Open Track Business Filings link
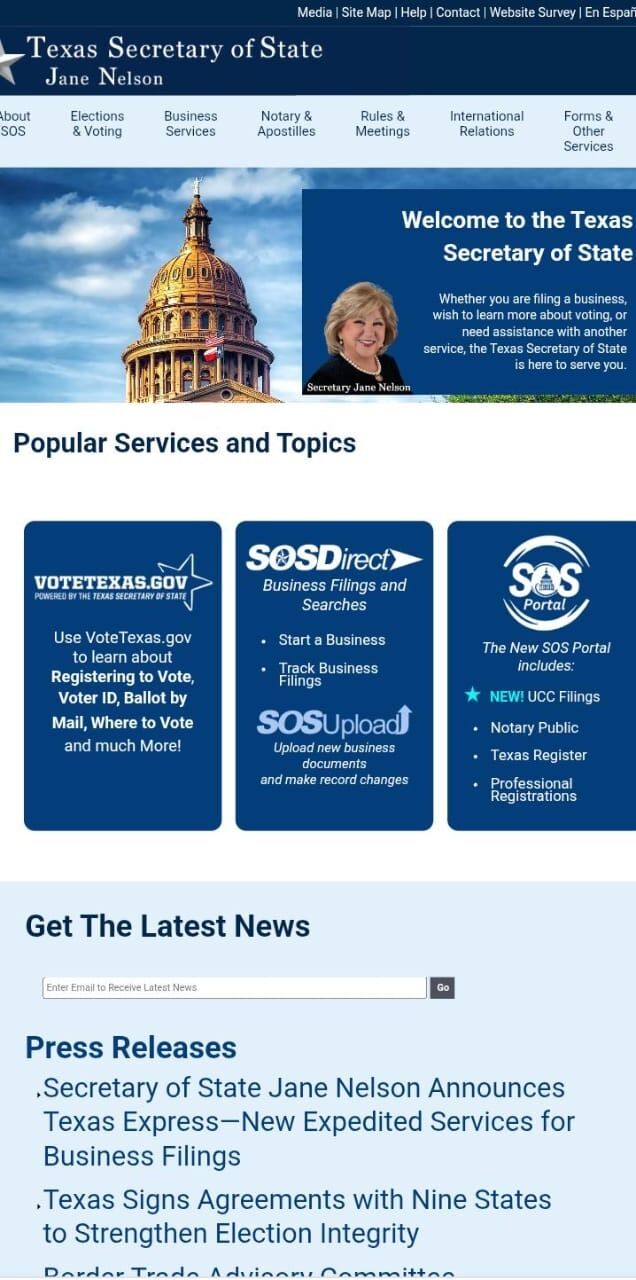636x1280 pixels. pyautogui.click(x=328, y=674)
